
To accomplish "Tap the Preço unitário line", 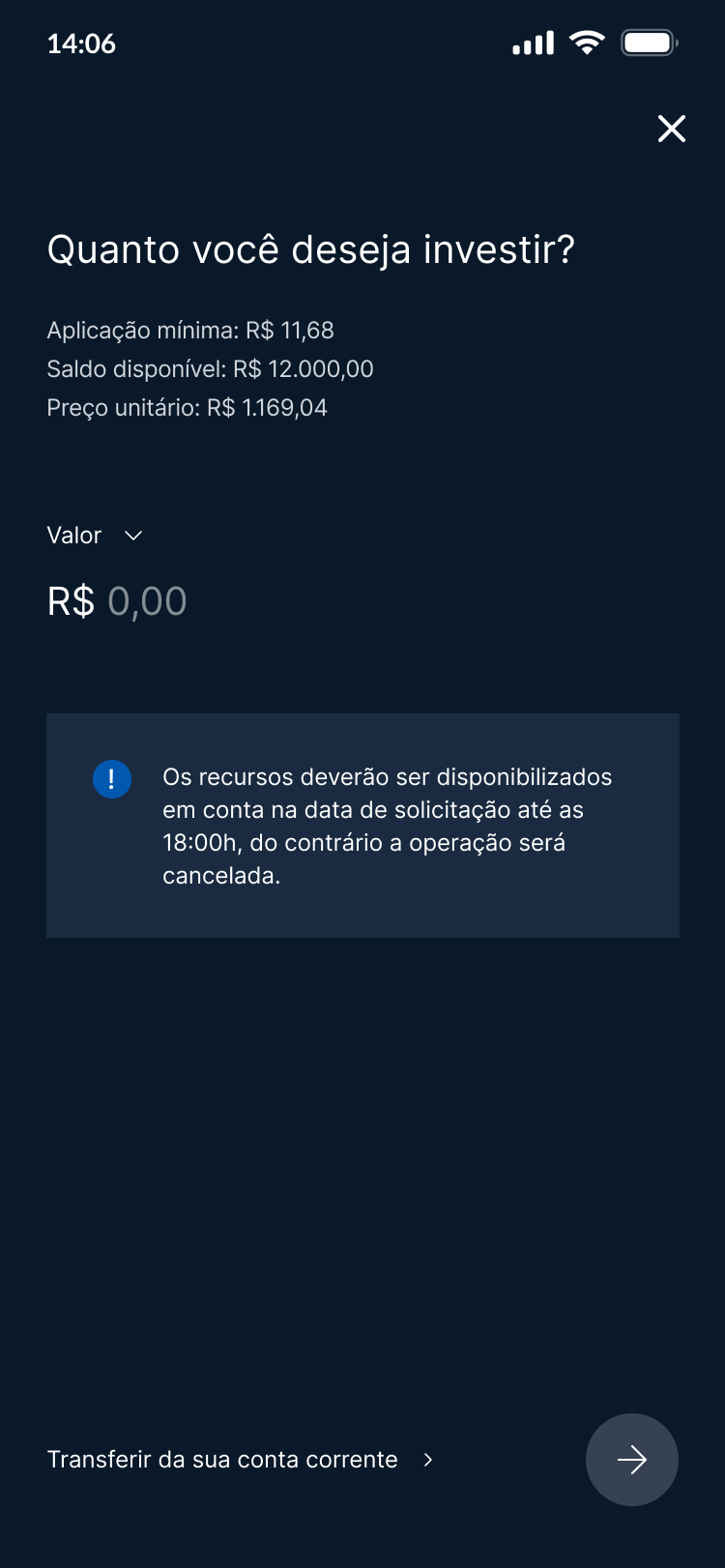I will point(187,407).
